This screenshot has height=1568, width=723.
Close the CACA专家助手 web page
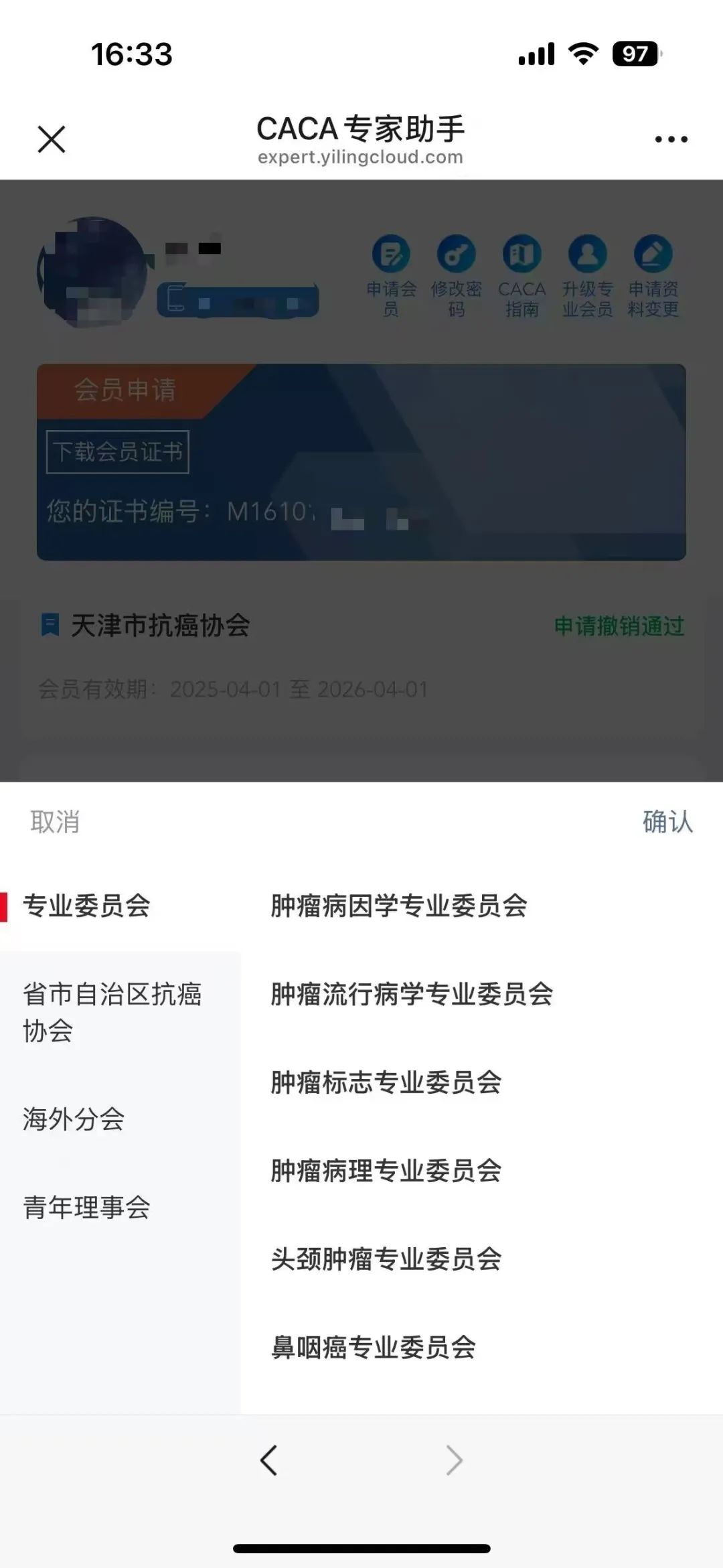click(x=52, y=139)
